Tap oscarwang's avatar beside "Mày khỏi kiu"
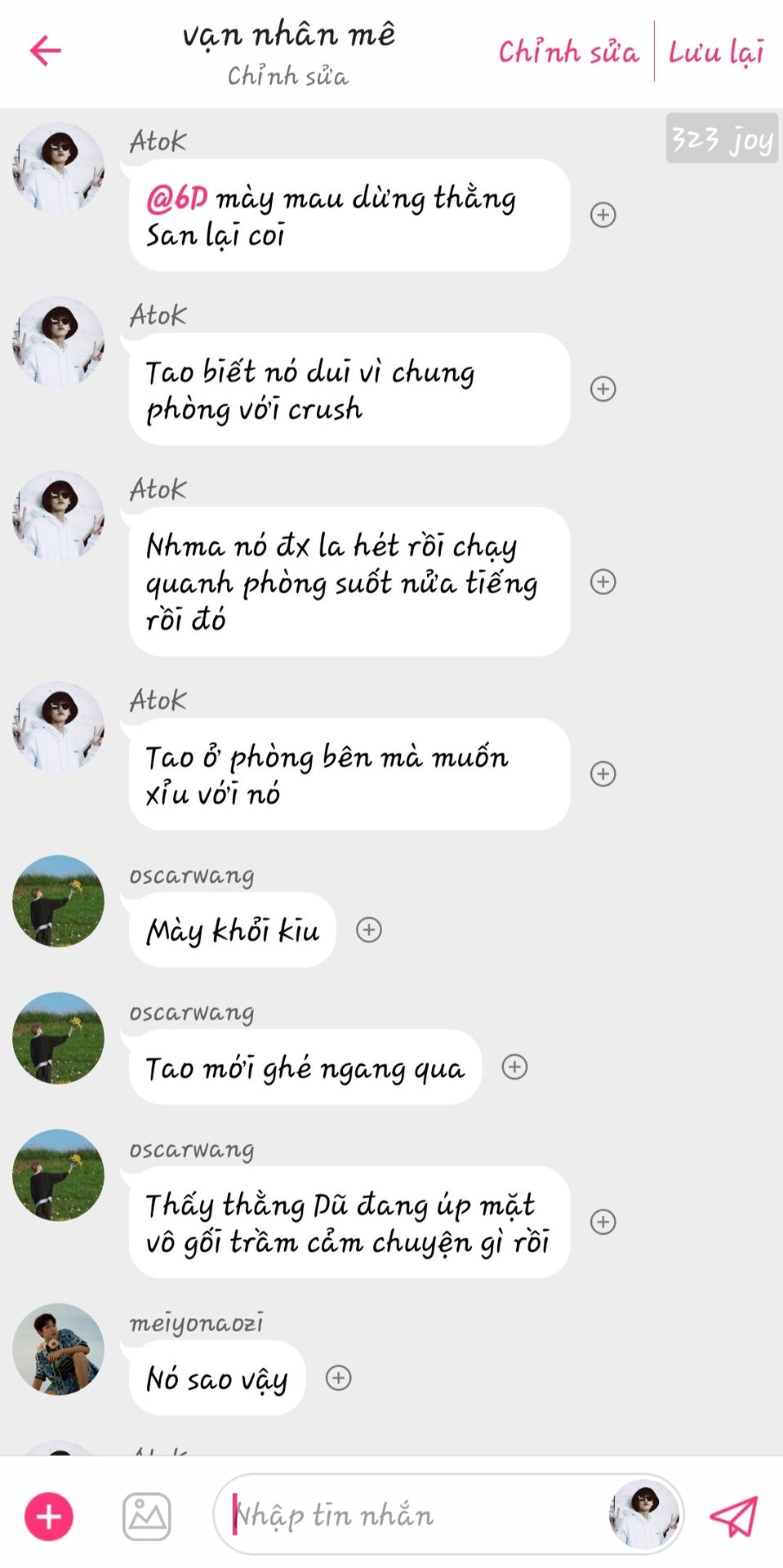 58,901
